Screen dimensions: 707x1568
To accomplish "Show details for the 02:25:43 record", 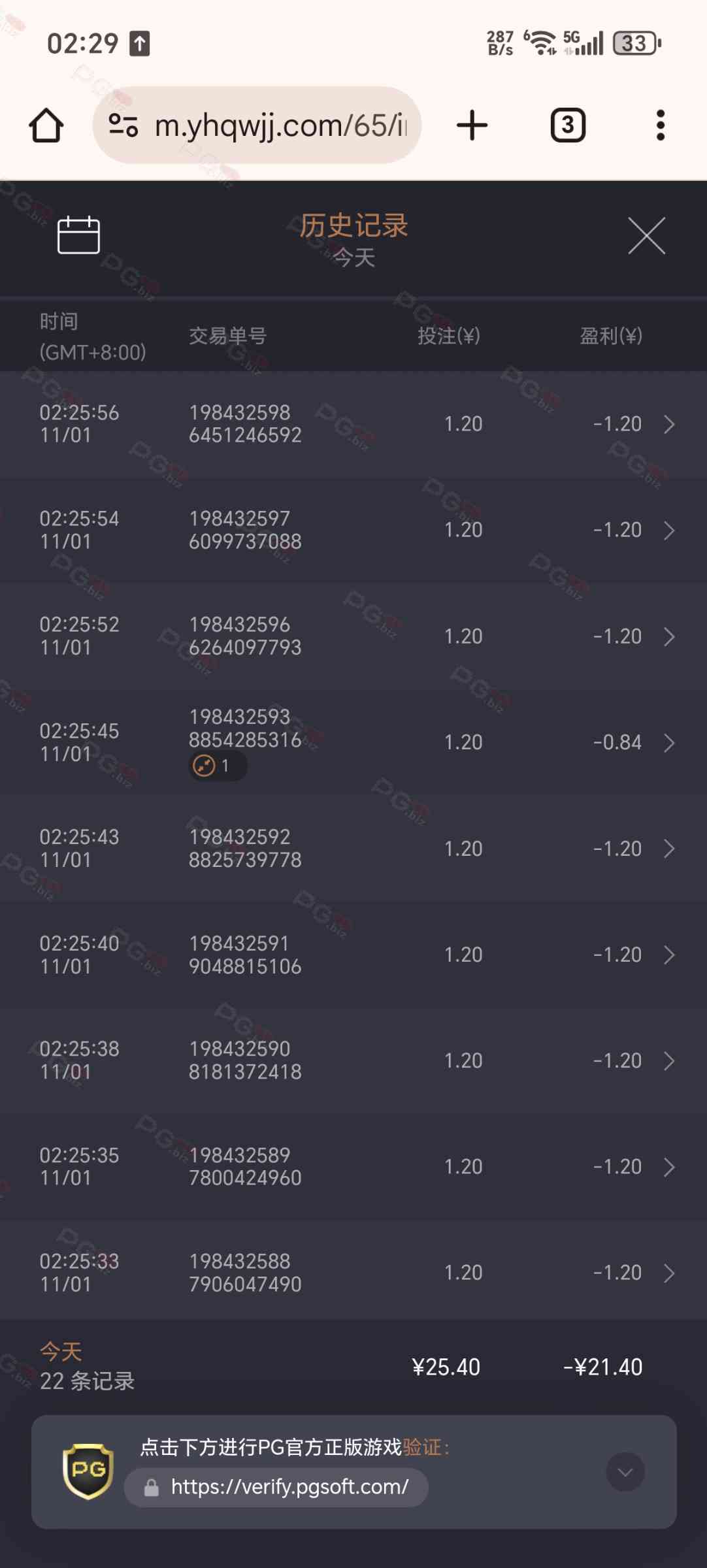I will [x=354, y=849].
